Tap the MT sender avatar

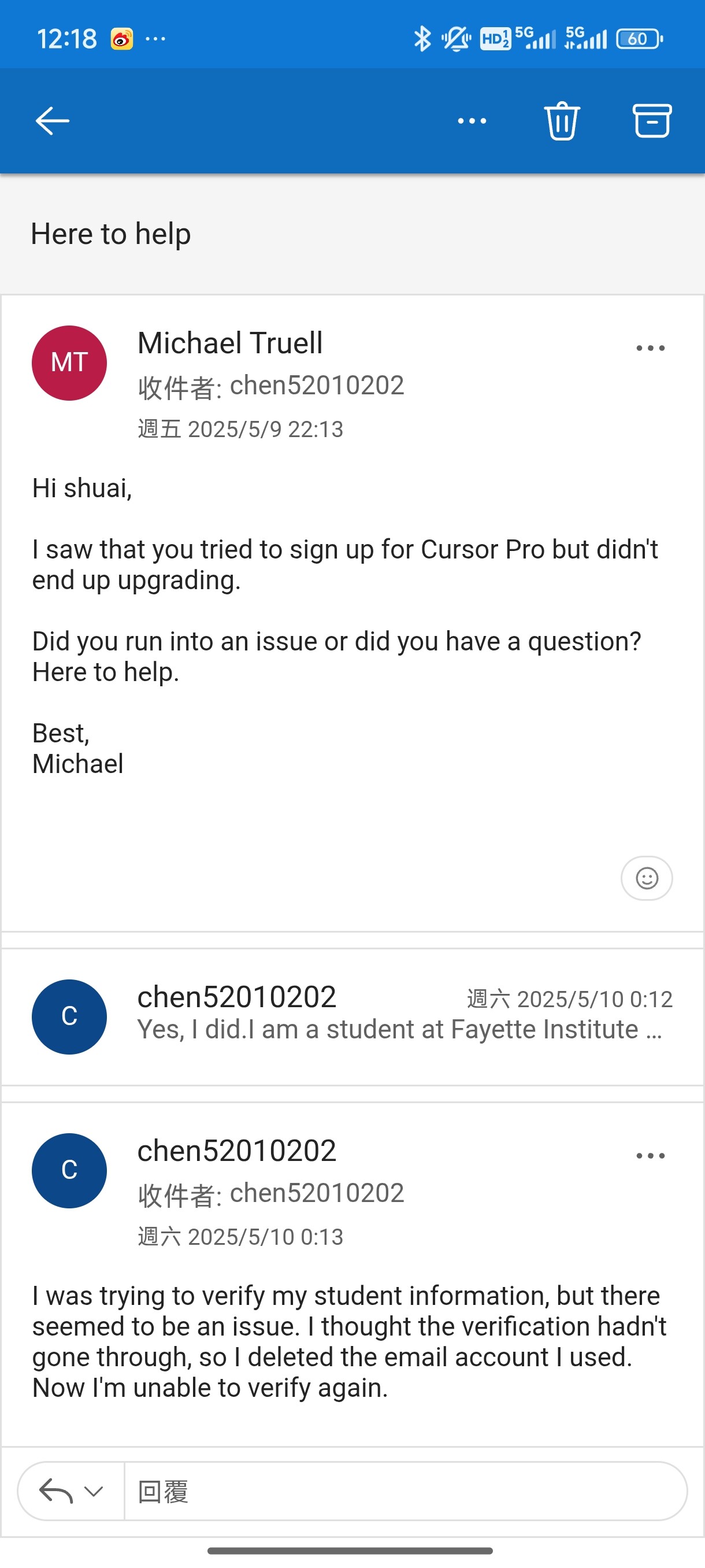point(69,363)
